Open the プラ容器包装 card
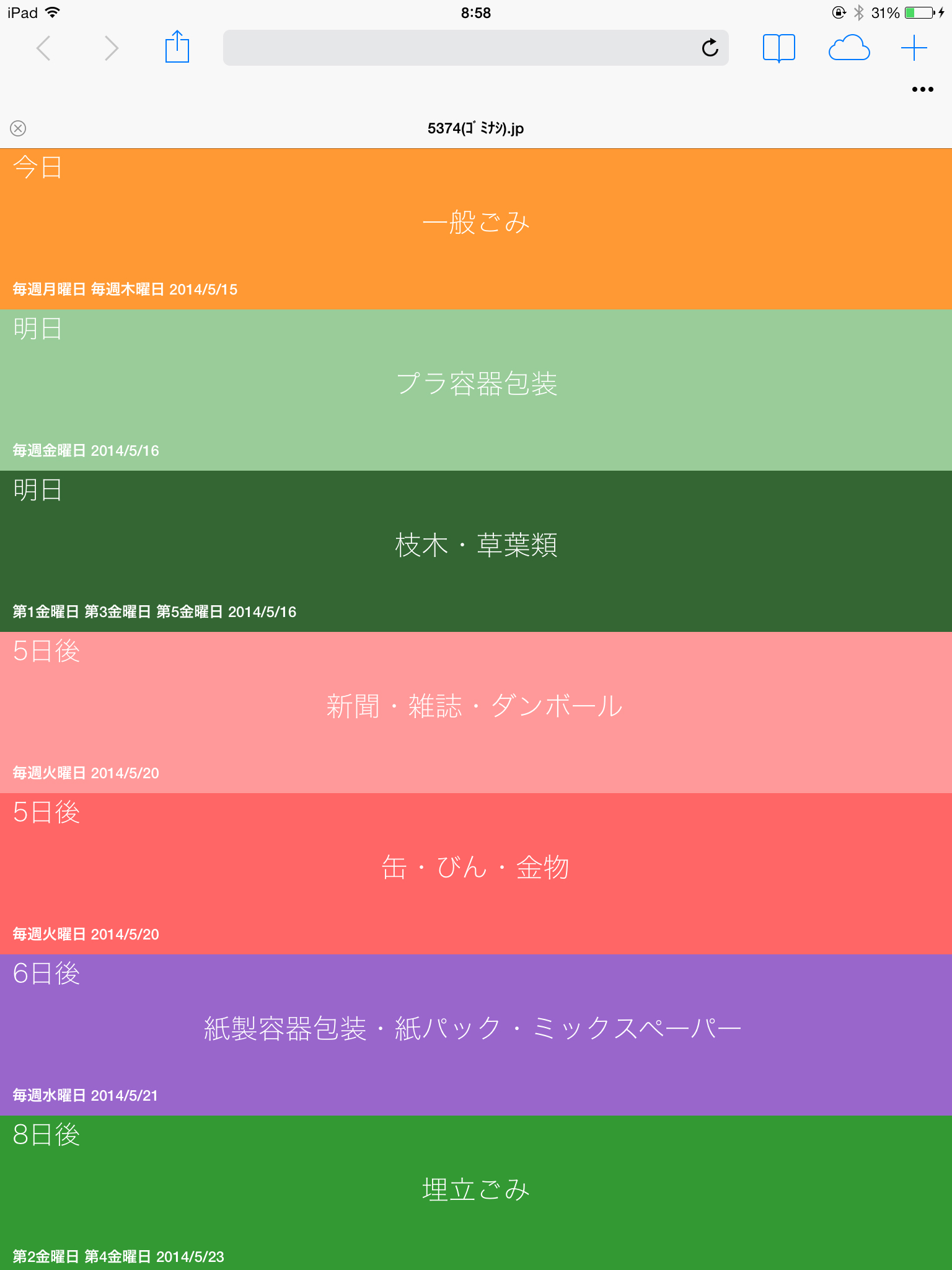 (476, 390)
